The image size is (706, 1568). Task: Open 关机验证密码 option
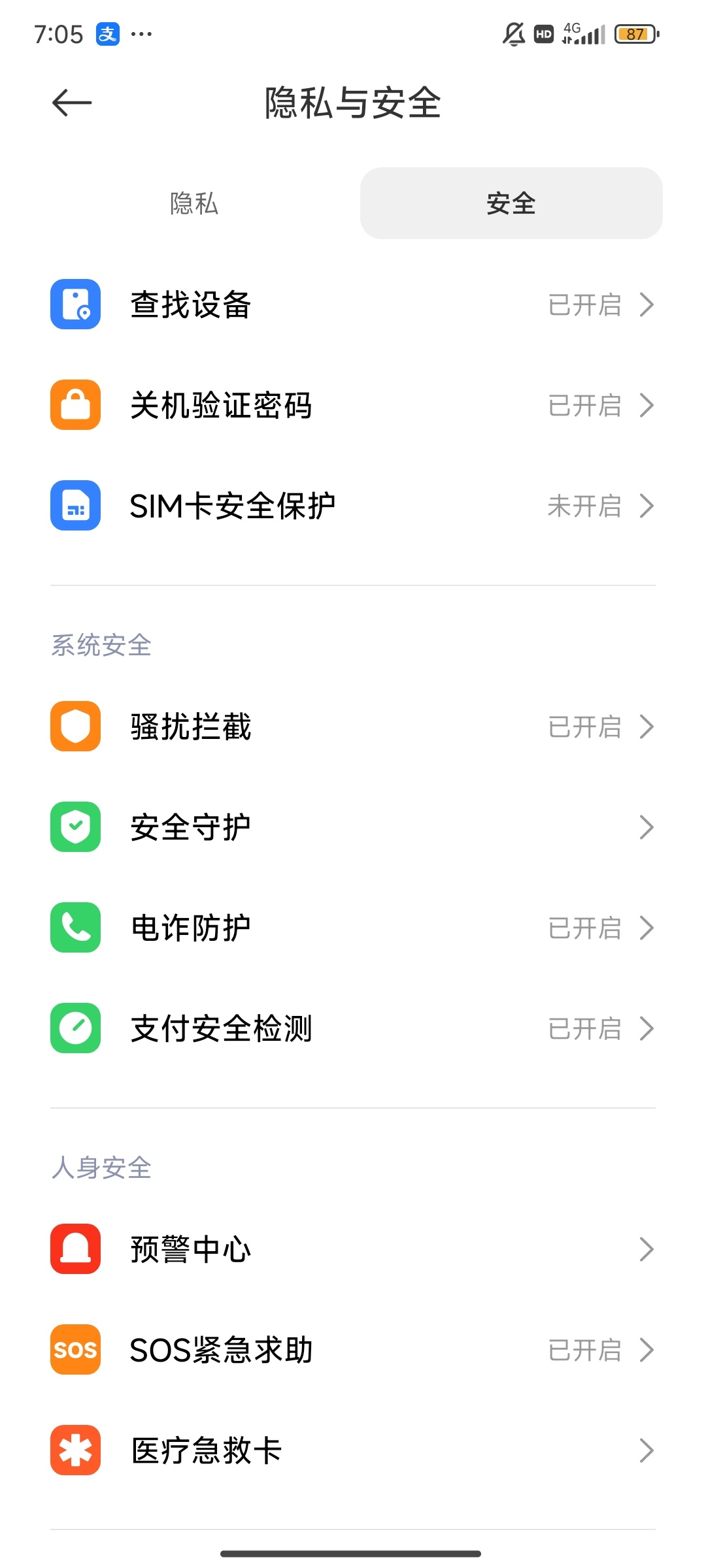[353, 405]
